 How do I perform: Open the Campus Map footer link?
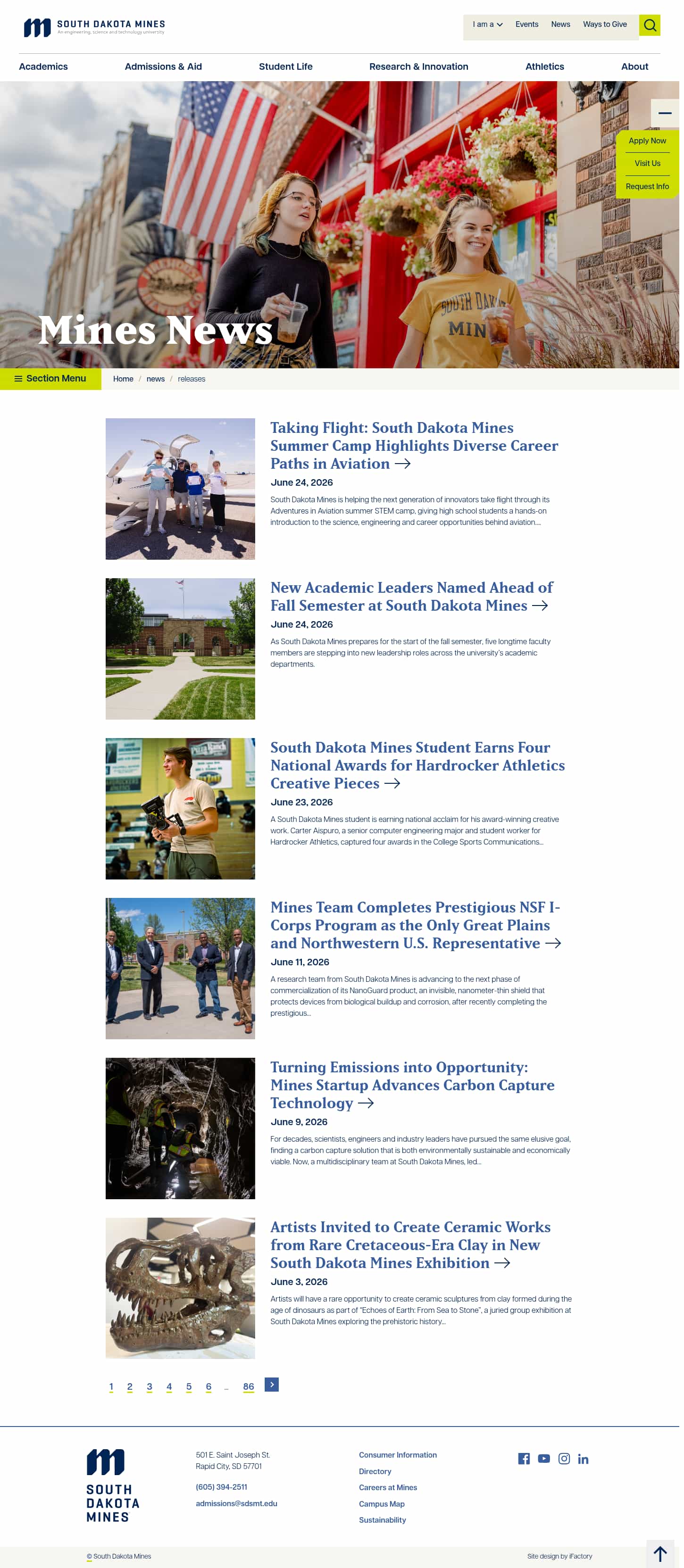(x=381, y=1503)
